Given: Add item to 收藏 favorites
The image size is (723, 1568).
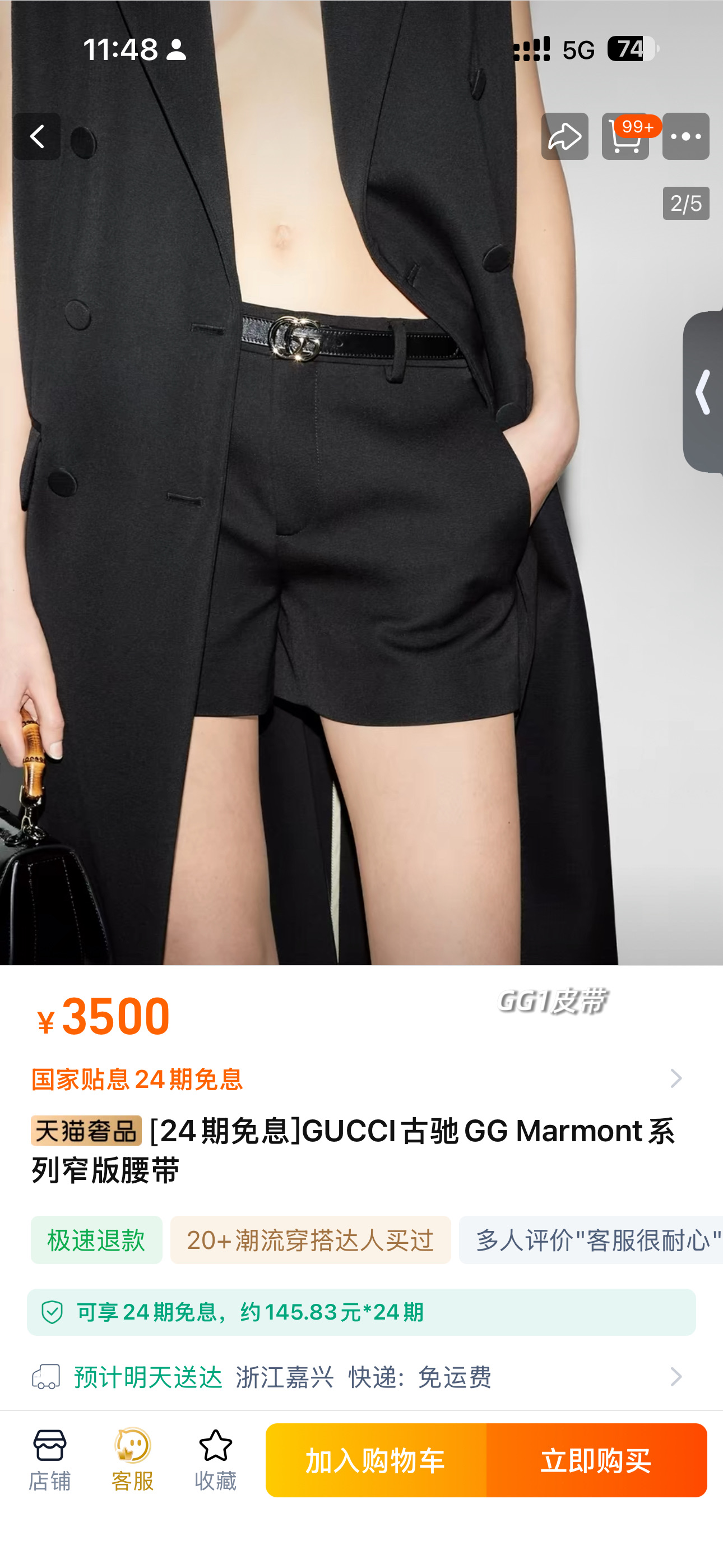Looking at the screenshot, I should (x=215, y=1460).
